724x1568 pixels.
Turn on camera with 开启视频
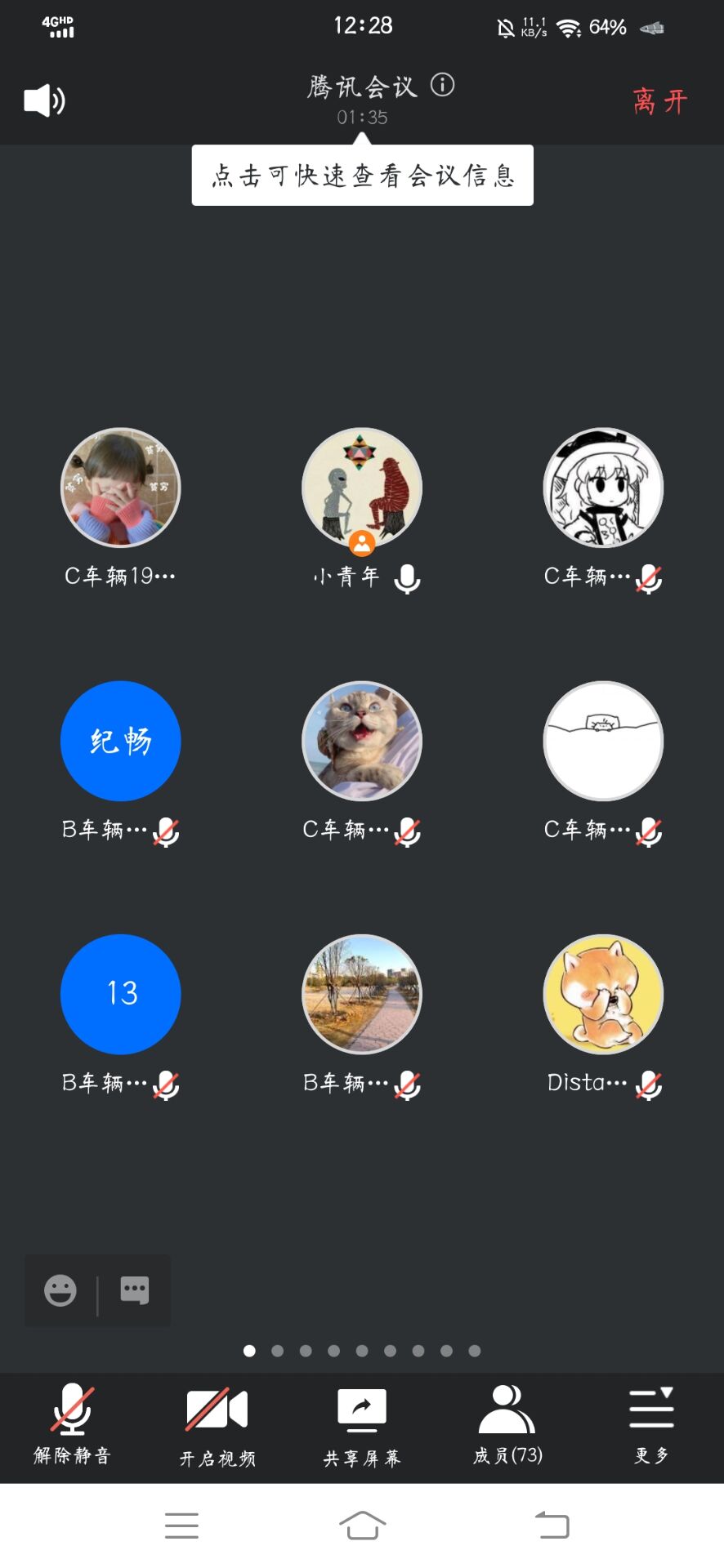pyautogui.click(x=217, y=1424)
